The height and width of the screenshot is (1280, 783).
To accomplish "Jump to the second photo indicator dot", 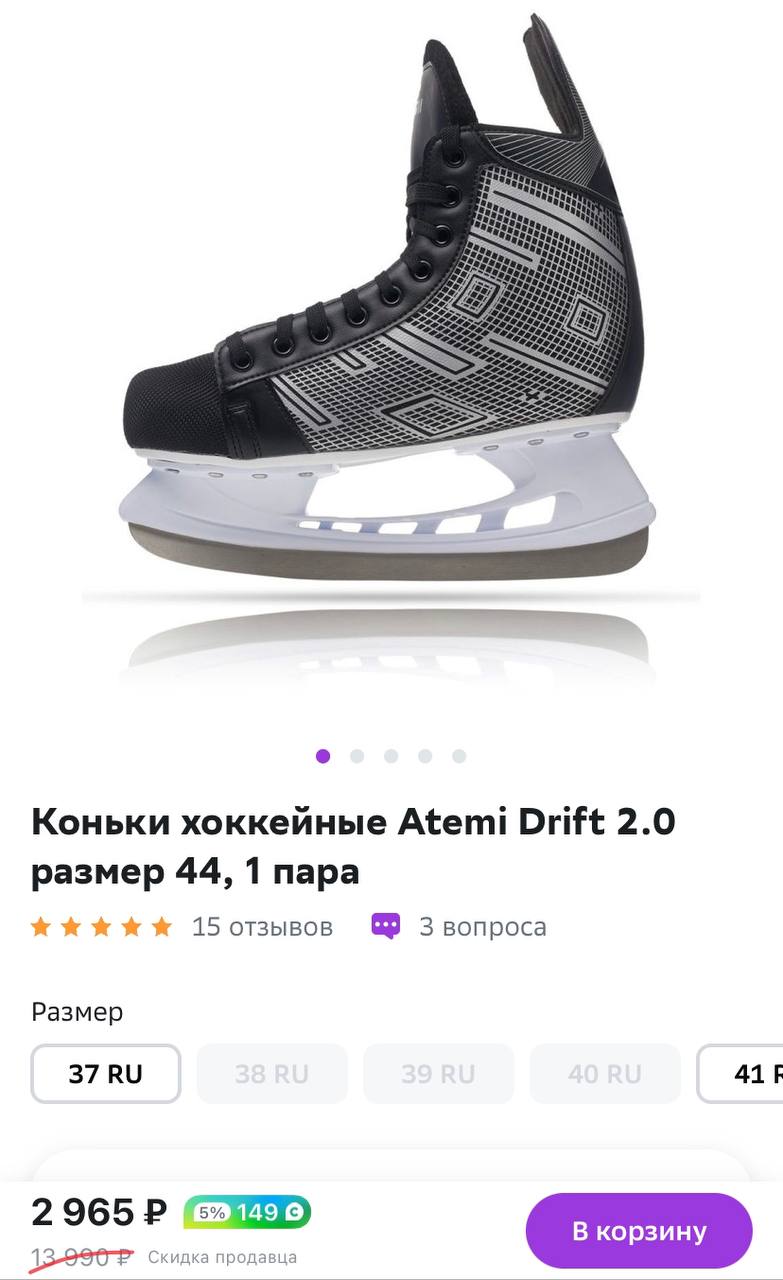I will click(x=357, y=756).
